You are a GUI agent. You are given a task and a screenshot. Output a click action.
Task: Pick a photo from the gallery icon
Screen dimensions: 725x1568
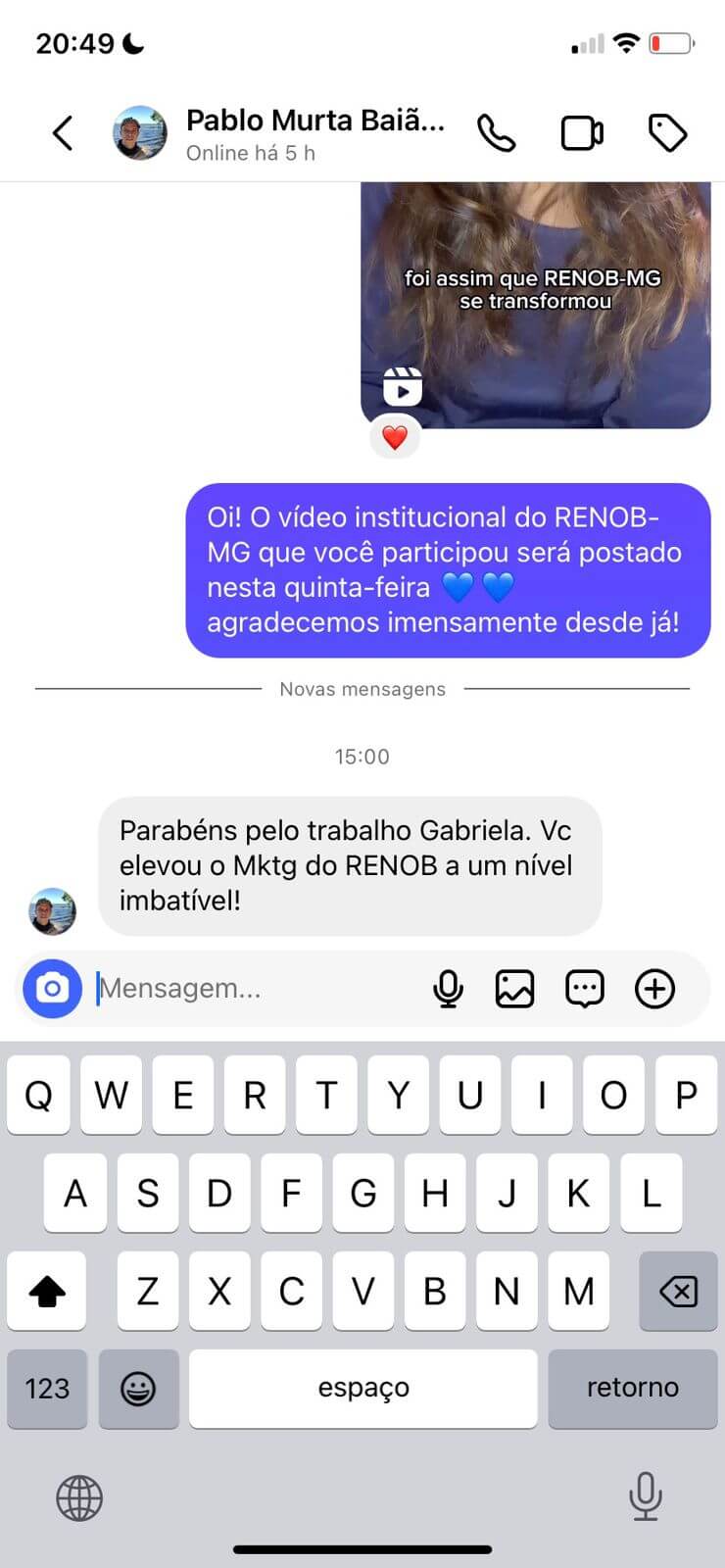point(514,989)
